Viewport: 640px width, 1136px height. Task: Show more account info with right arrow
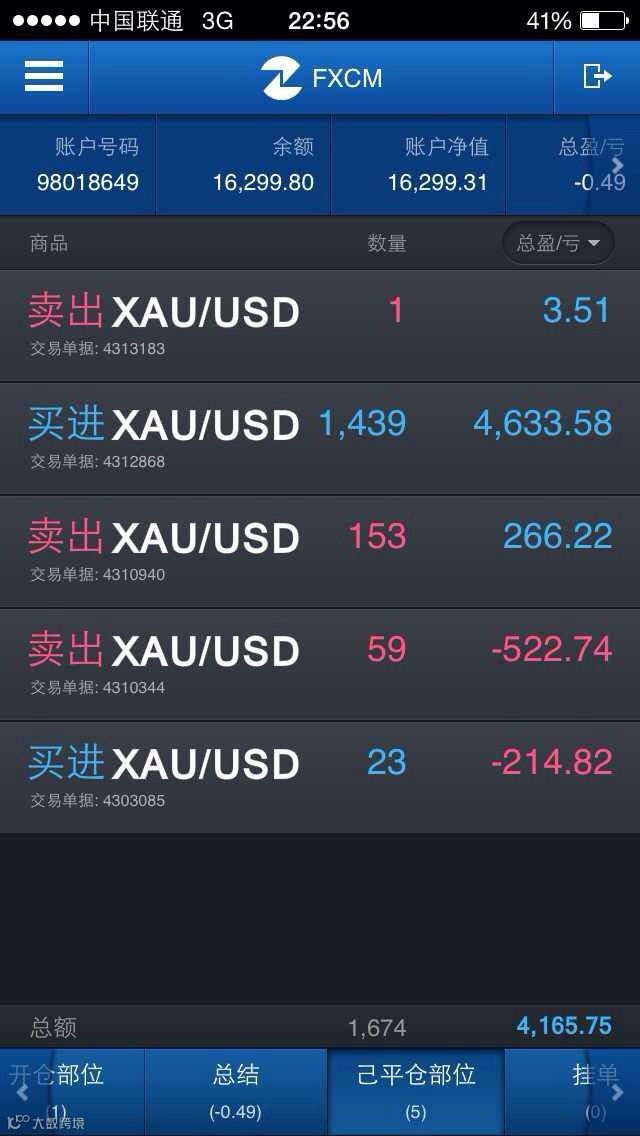(618, 166)
